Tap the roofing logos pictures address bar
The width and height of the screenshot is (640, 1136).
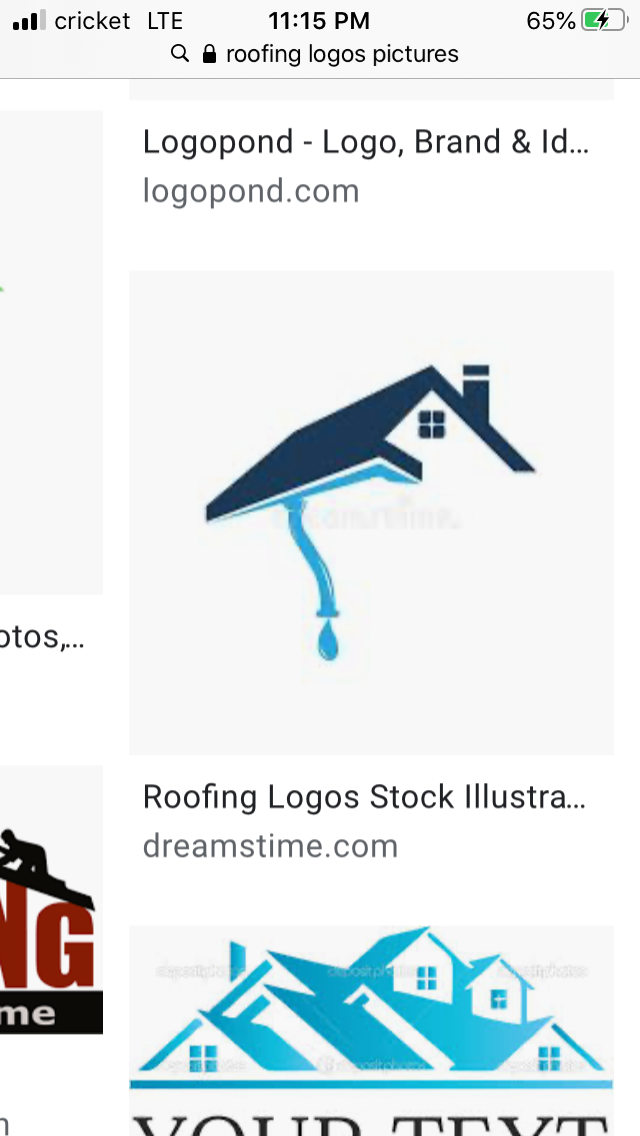coord(320,54)
